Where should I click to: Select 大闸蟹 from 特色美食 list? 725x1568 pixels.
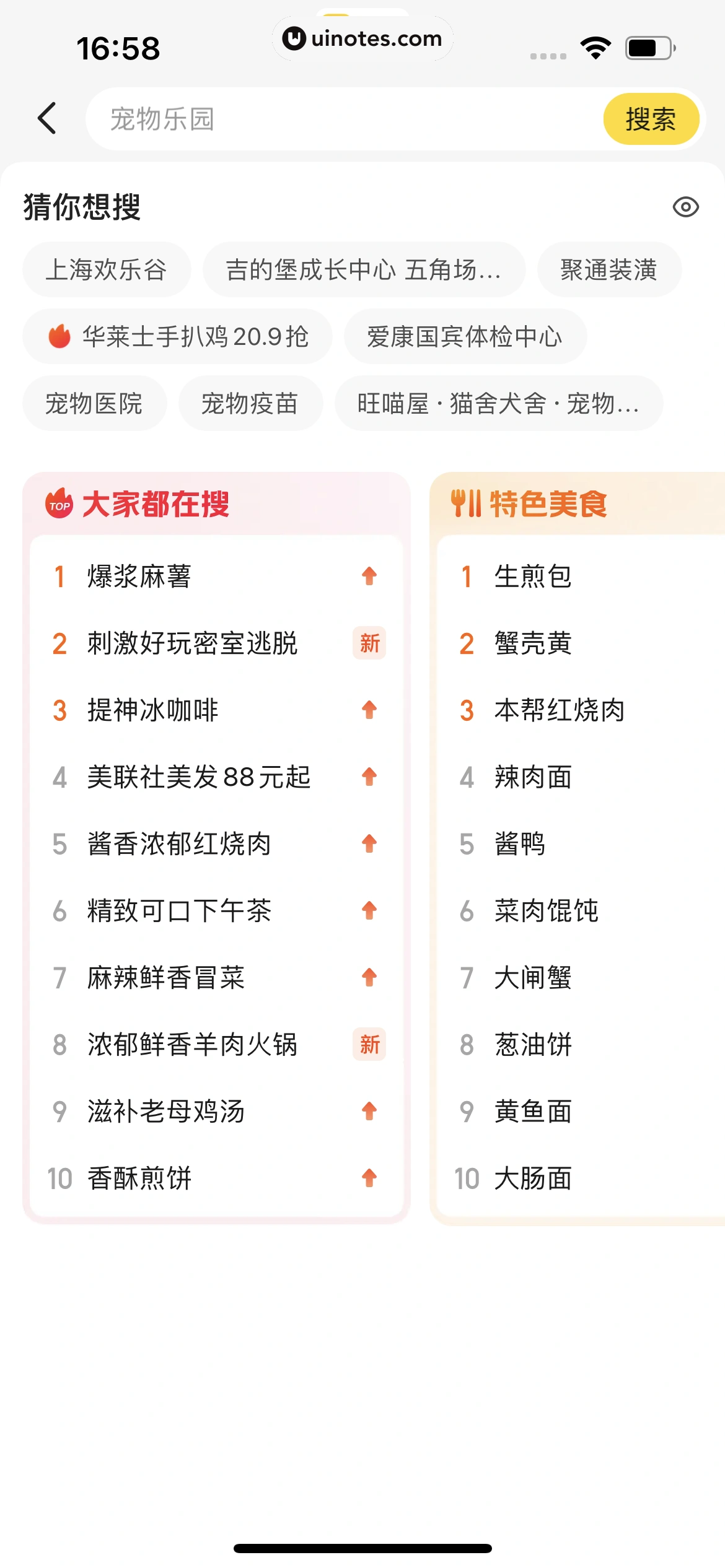pos(533,977)
